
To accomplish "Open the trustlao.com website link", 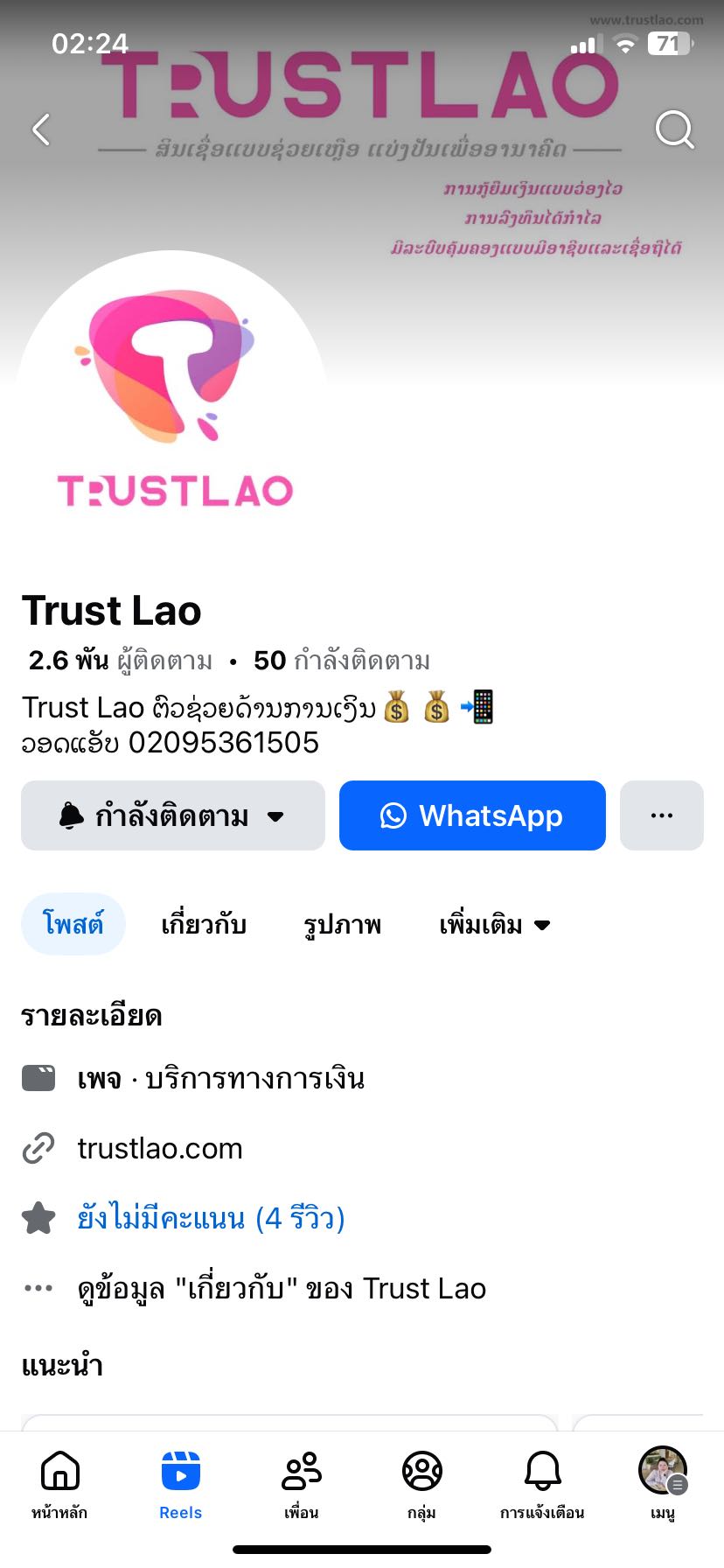I will [x=160, y=1148].
